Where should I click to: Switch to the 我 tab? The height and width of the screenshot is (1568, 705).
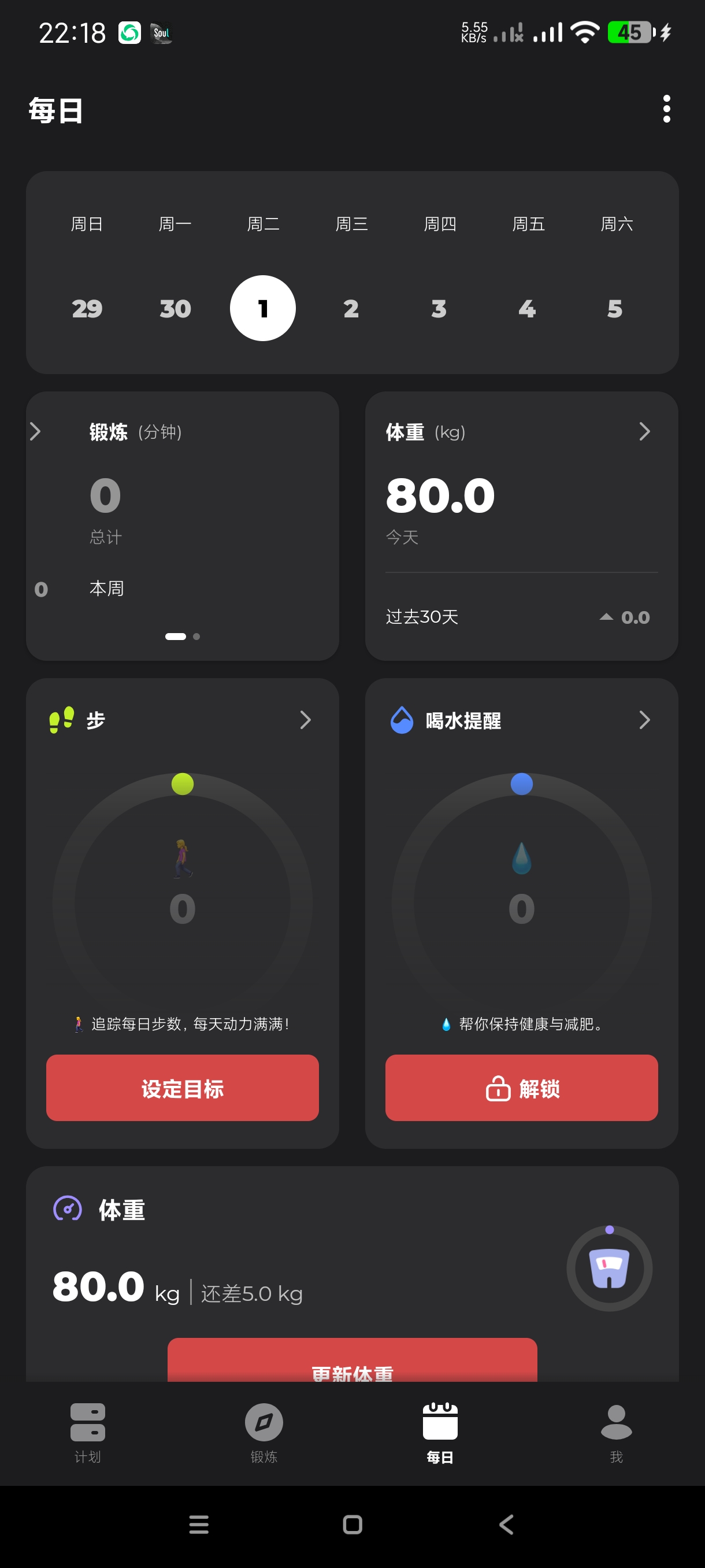click(616, 1432)
